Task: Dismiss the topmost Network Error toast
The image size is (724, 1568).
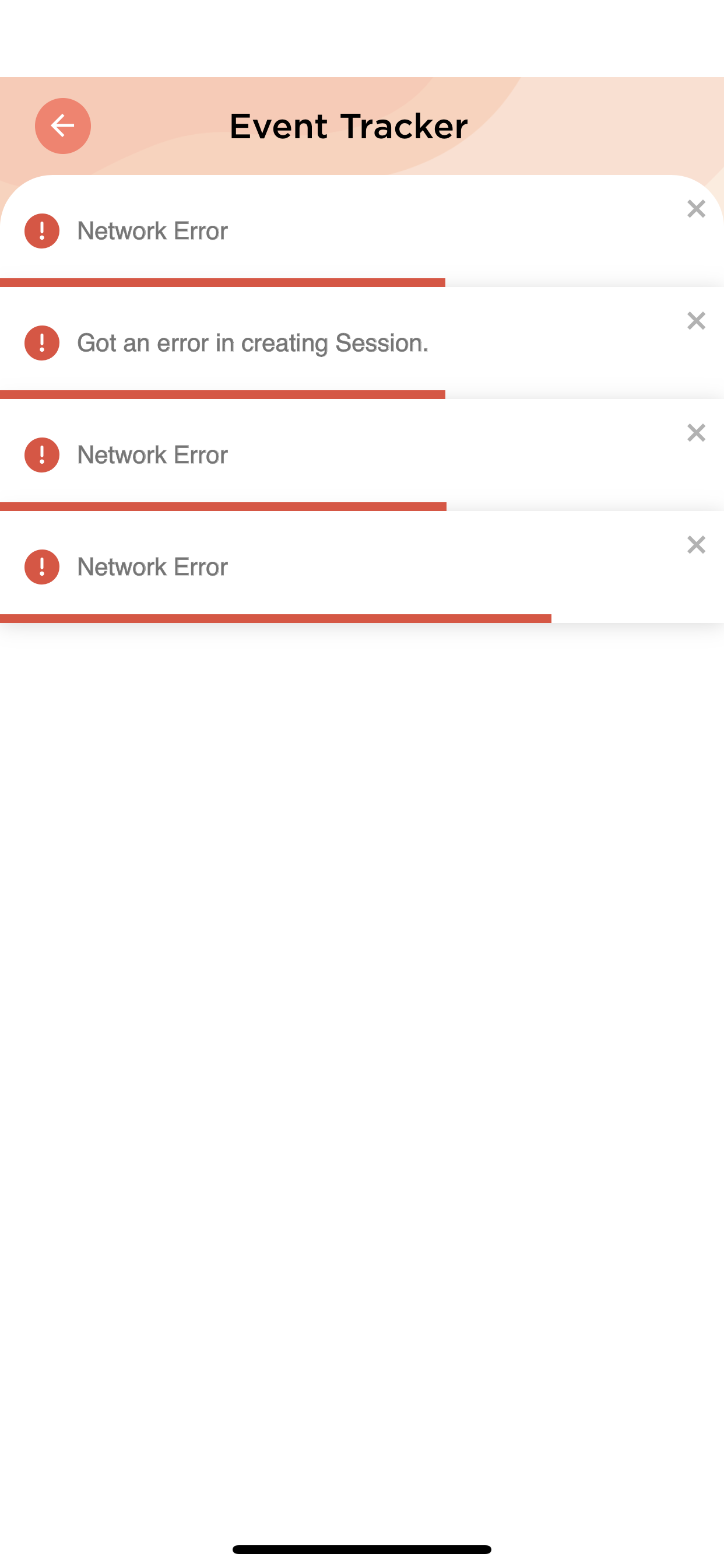Action: (x=695, y=209)
